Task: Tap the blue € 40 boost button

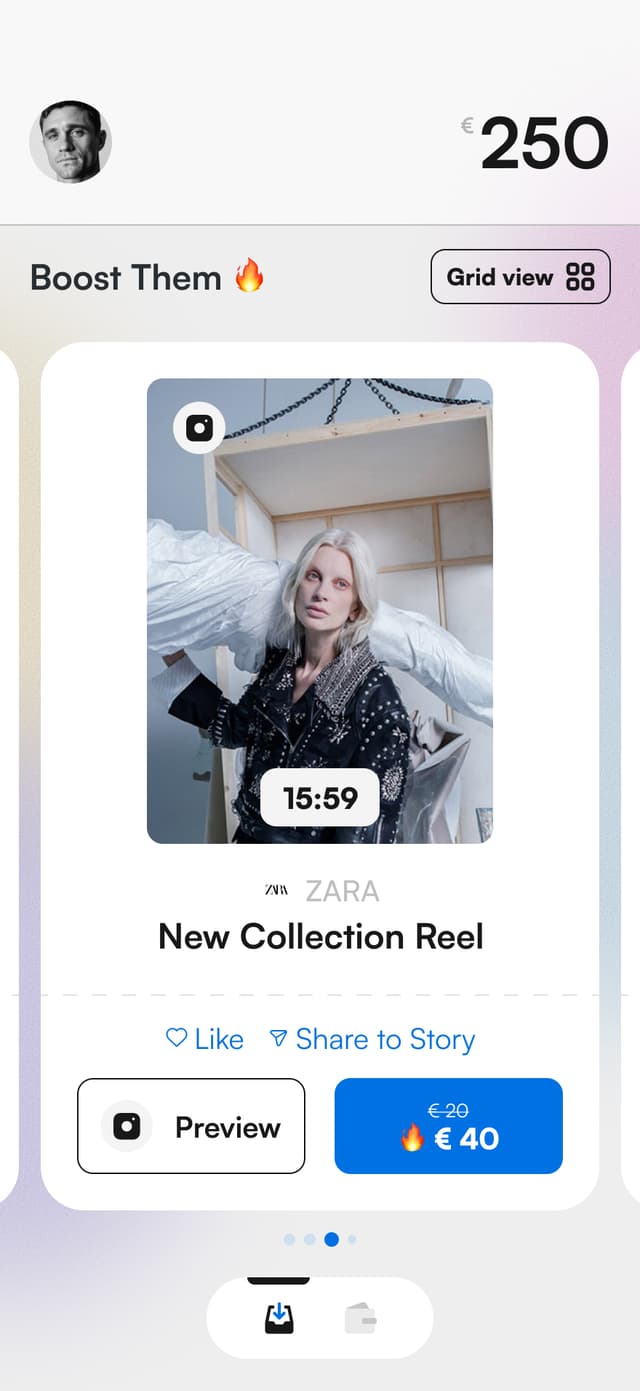Action: [448, 1126]
